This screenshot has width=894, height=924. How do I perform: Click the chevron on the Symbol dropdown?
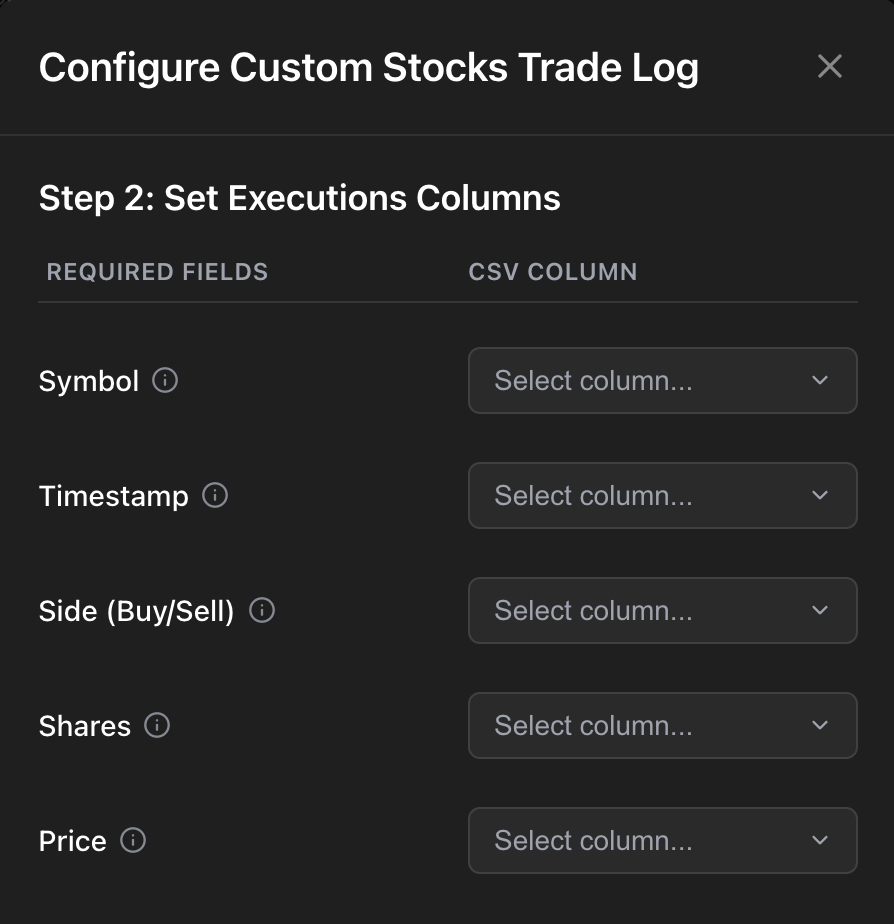pos(818,380)
